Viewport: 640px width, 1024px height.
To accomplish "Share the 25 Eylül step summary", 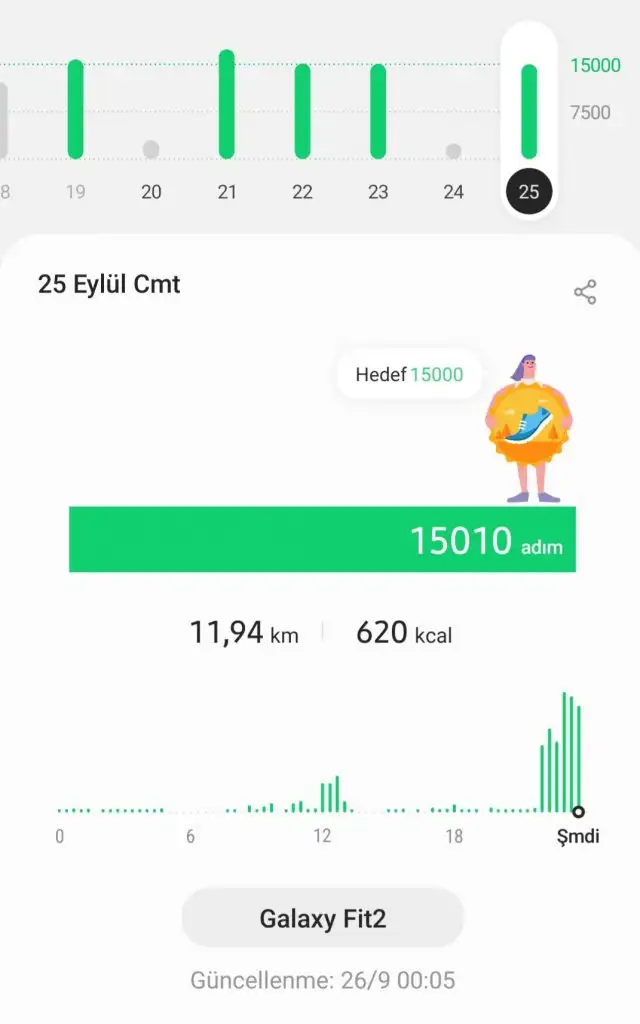I will pyautogui.click(x=585, y=292).
